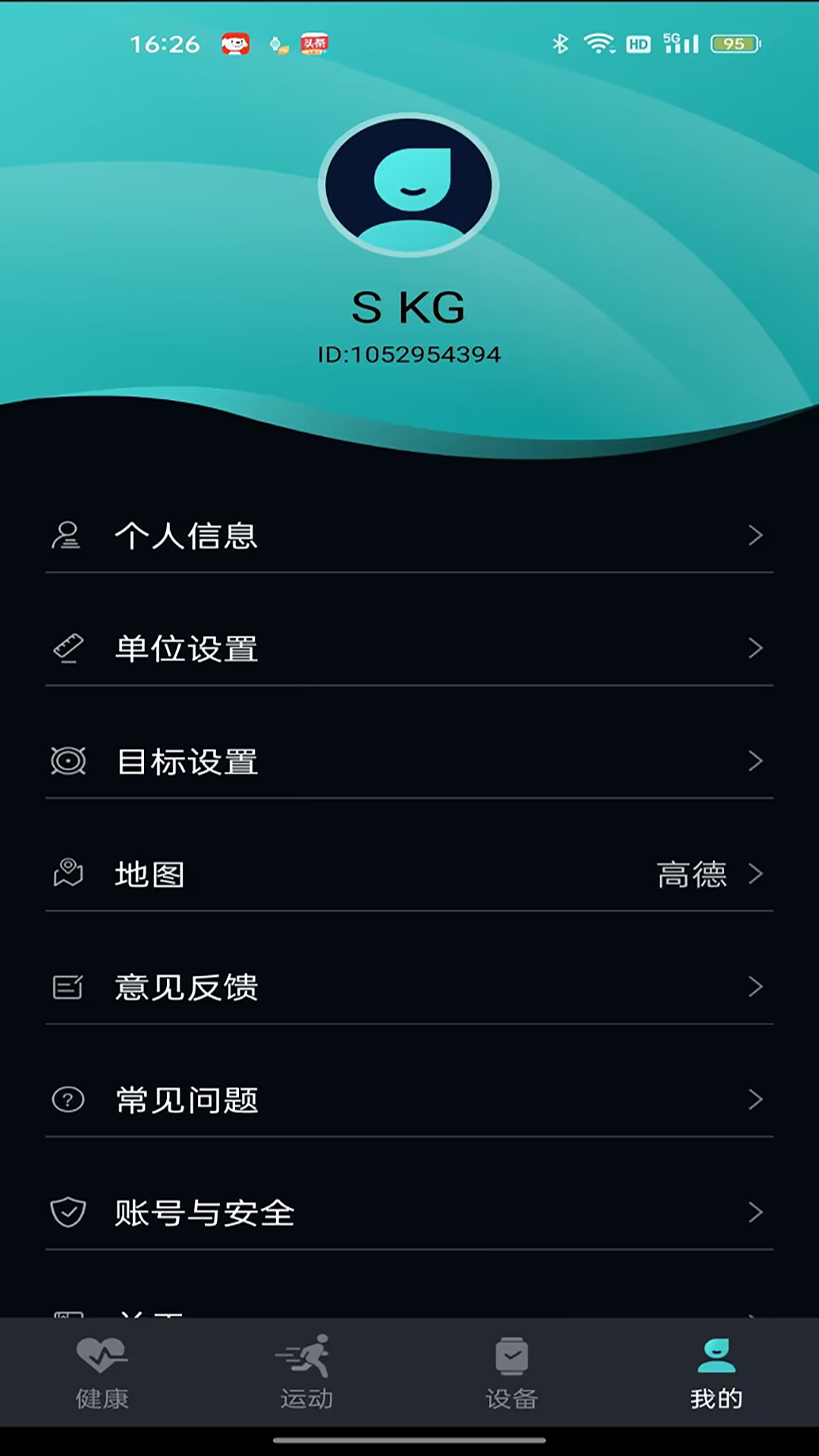This screenshot has height=1456, width=819.
Task: Click the shield icon beside 账号与安全
Action: (68, 1212)
